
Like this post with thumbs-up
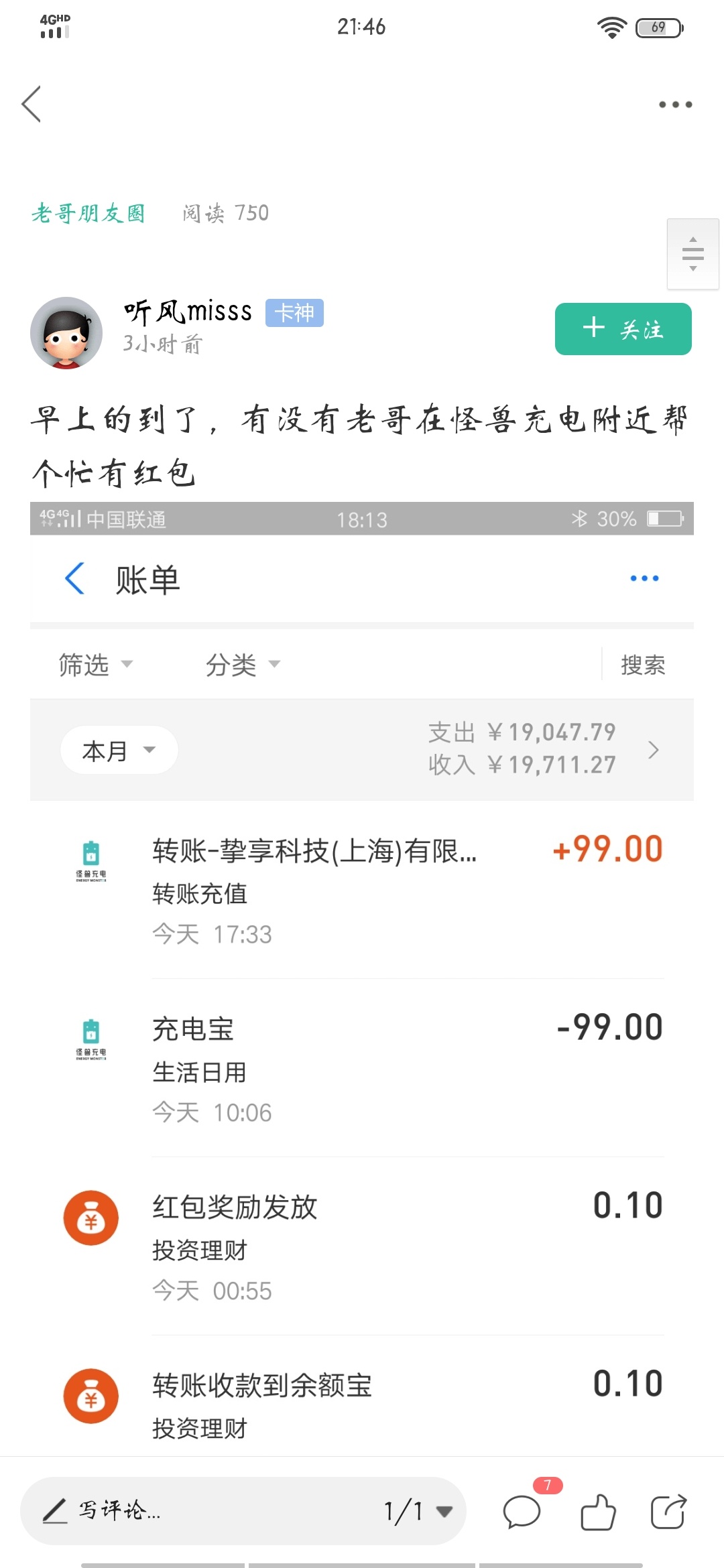[x=598, y=1512]
